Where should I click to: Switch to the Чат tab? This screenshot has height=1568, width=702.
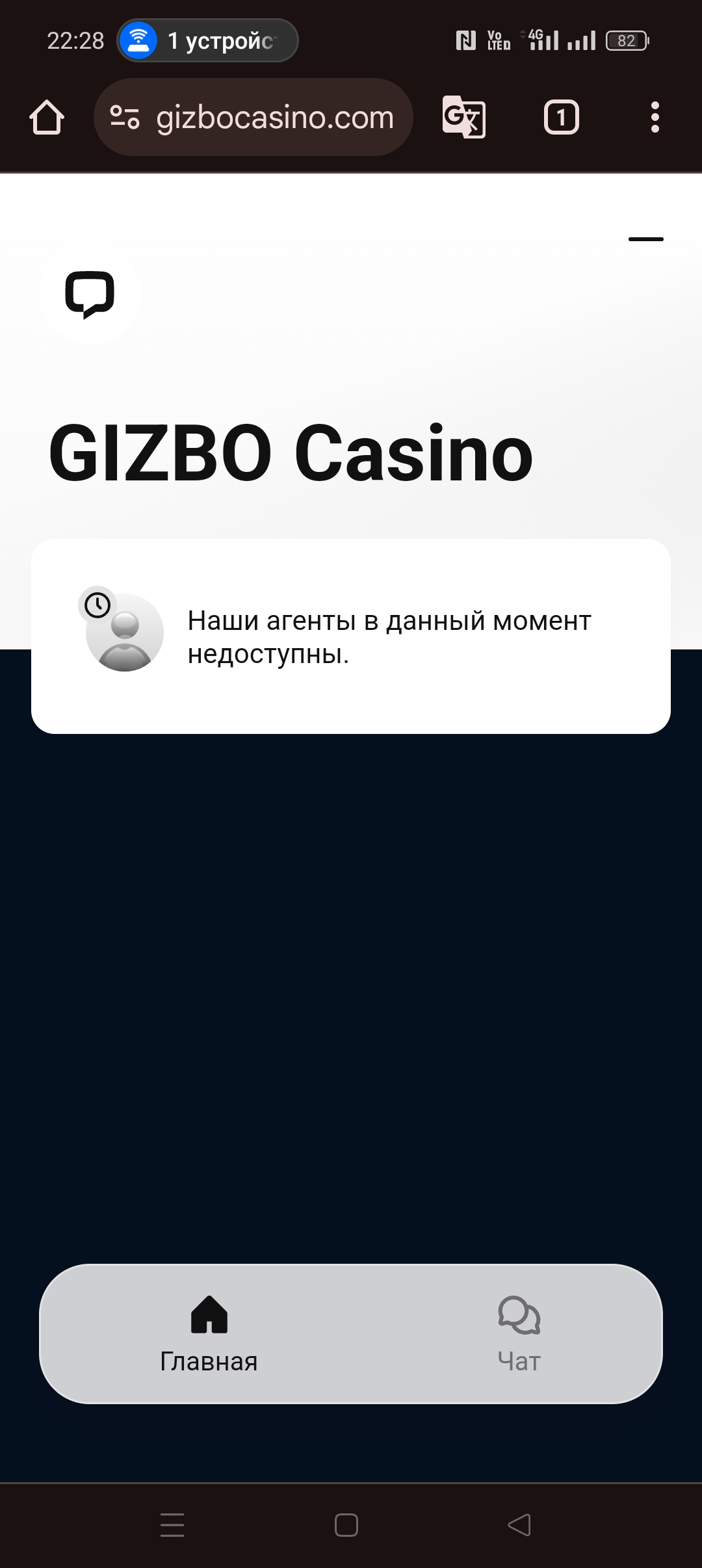(519, 1334)
